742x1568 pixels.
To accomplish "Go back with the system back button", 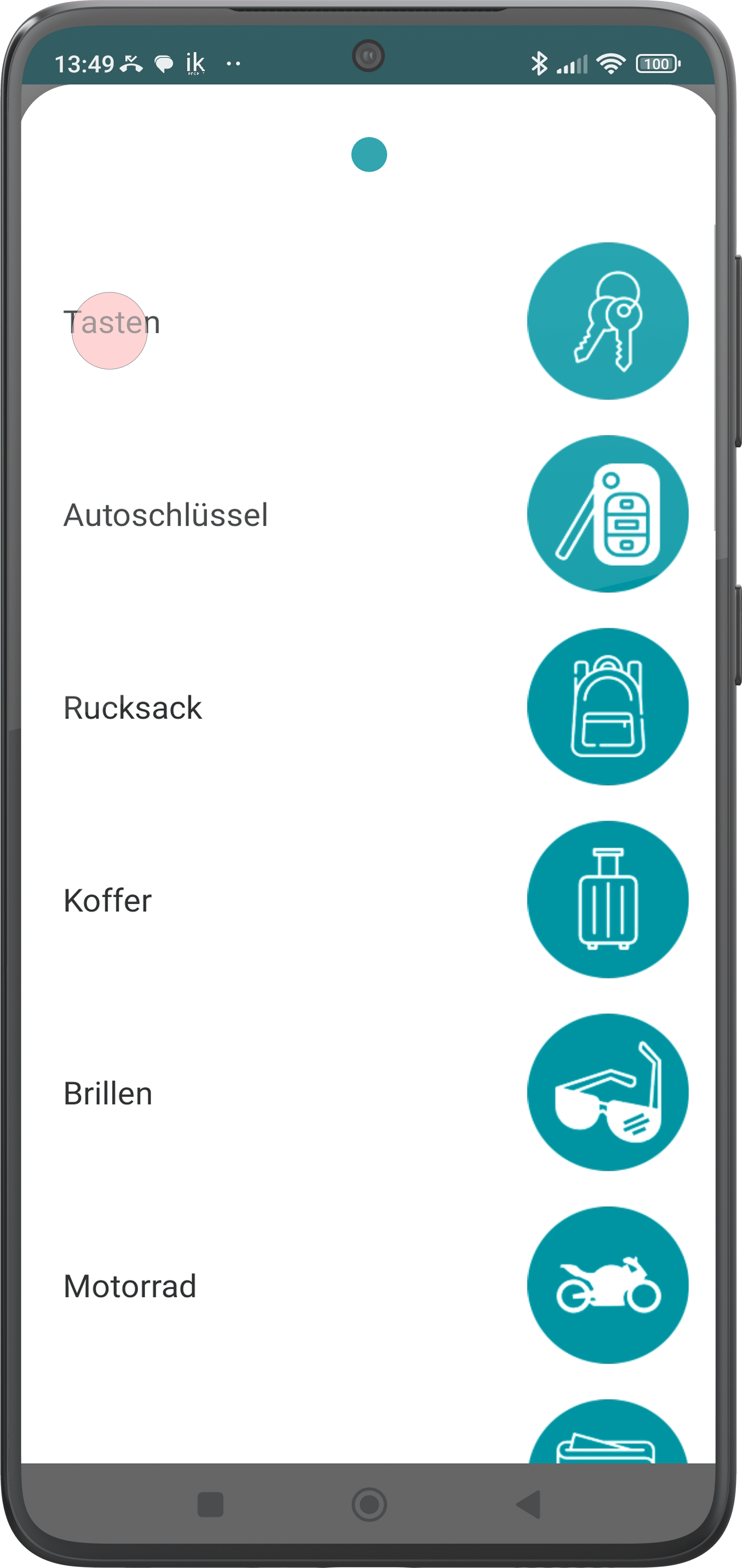I will coord(528,1504).
